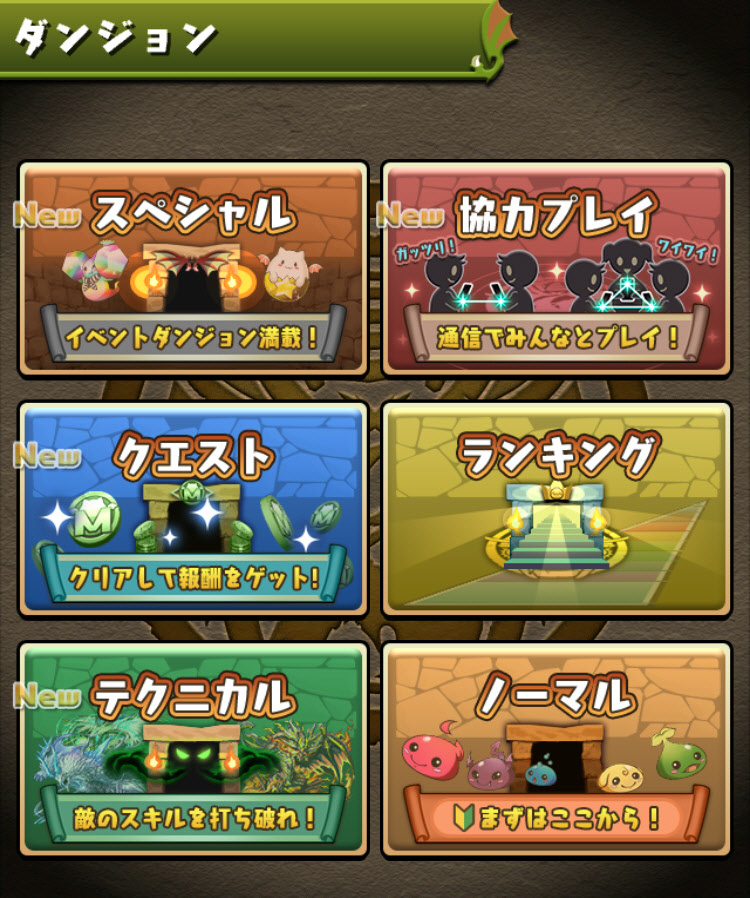Screen dimensions: 750x898
Task: Choose the テクニカル dungeon card
Action: 193,750
